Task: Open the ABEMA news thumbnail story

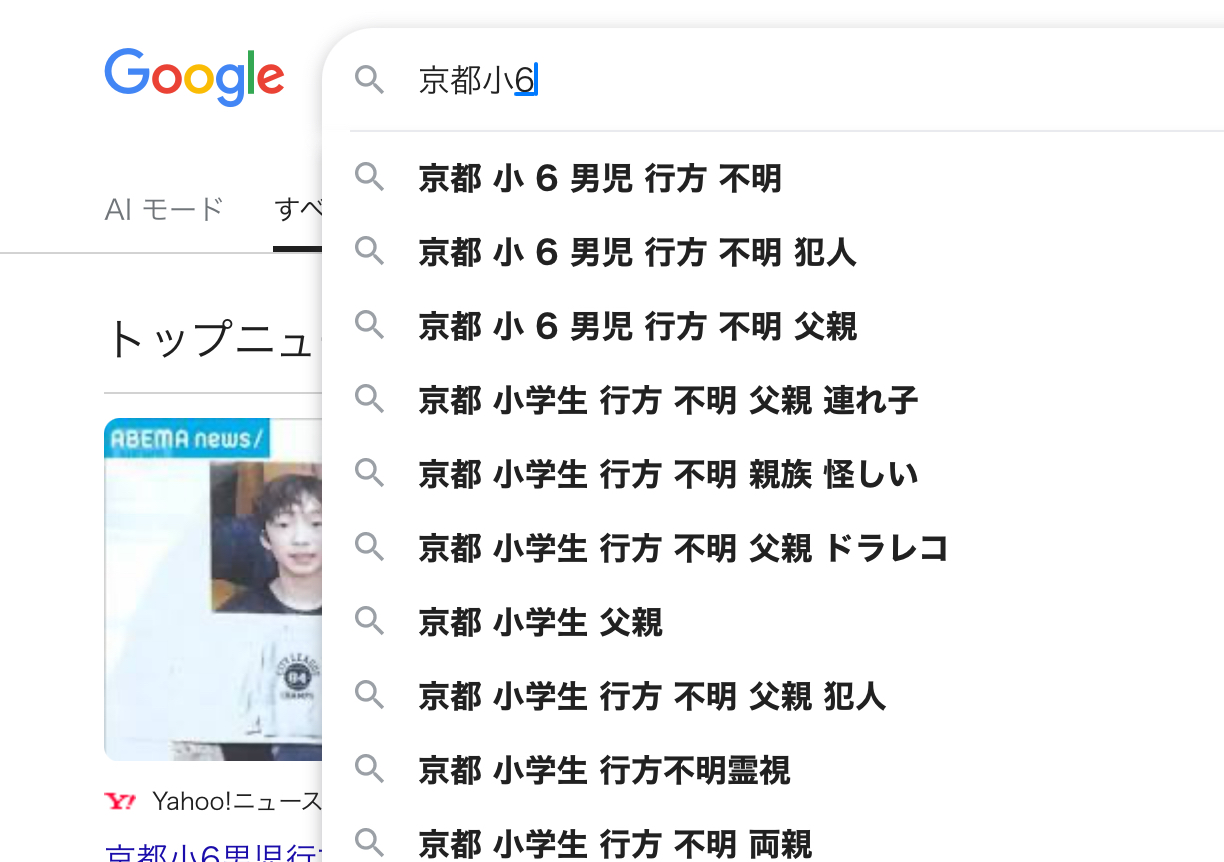Action: click(213, 590)
